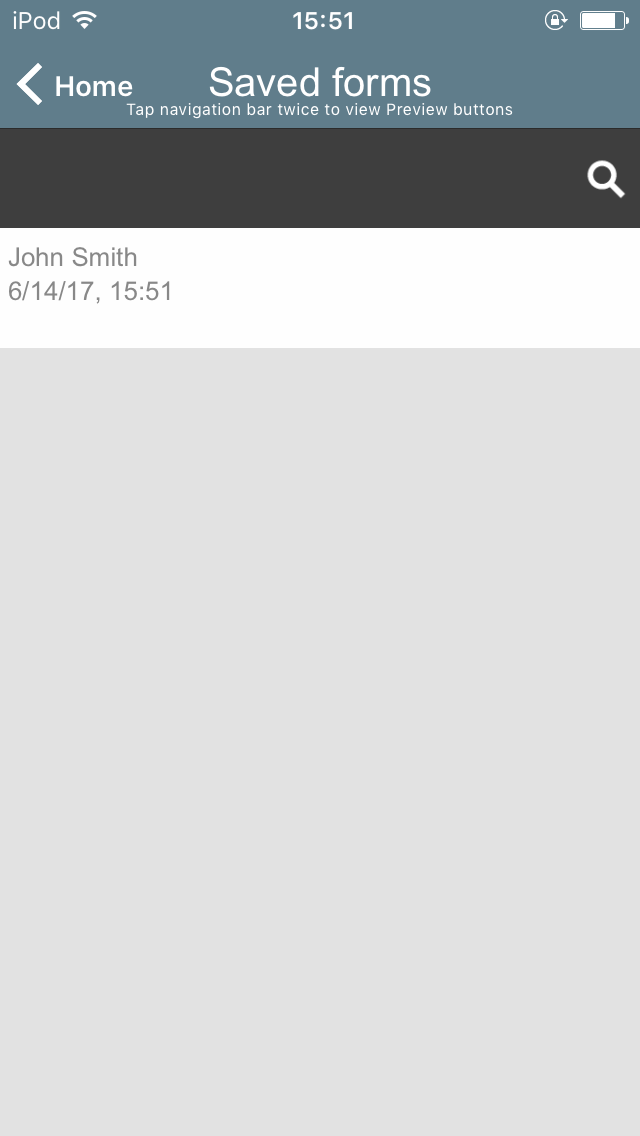Go back to Home
This screenshot has height=1136, width=640.
pos(75,85)
